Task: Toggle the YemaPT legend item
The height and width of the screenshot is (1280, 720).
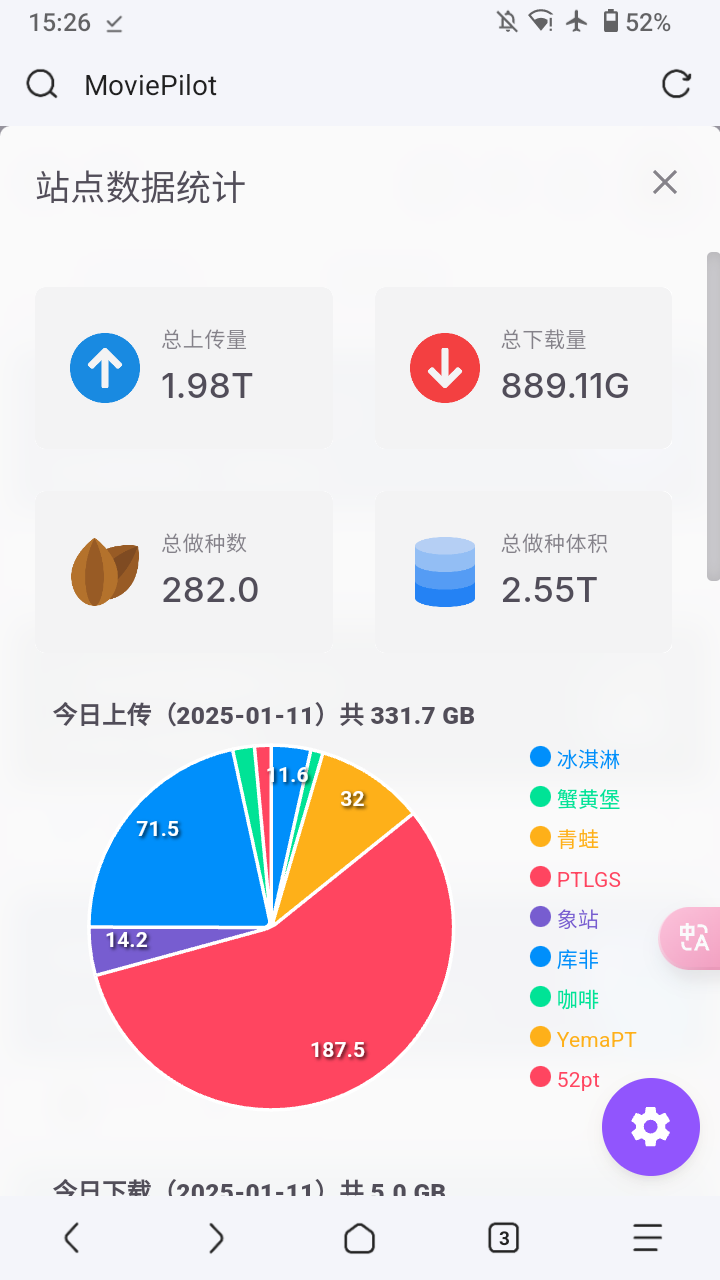Action: [584, 1039]
